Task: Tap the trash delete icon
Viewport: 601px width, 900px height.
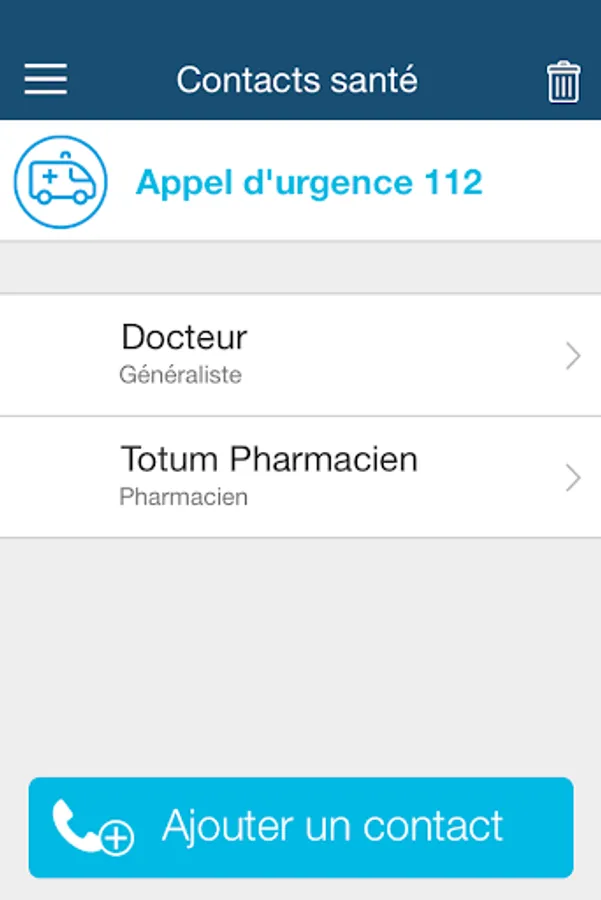Action: [563, 81]
